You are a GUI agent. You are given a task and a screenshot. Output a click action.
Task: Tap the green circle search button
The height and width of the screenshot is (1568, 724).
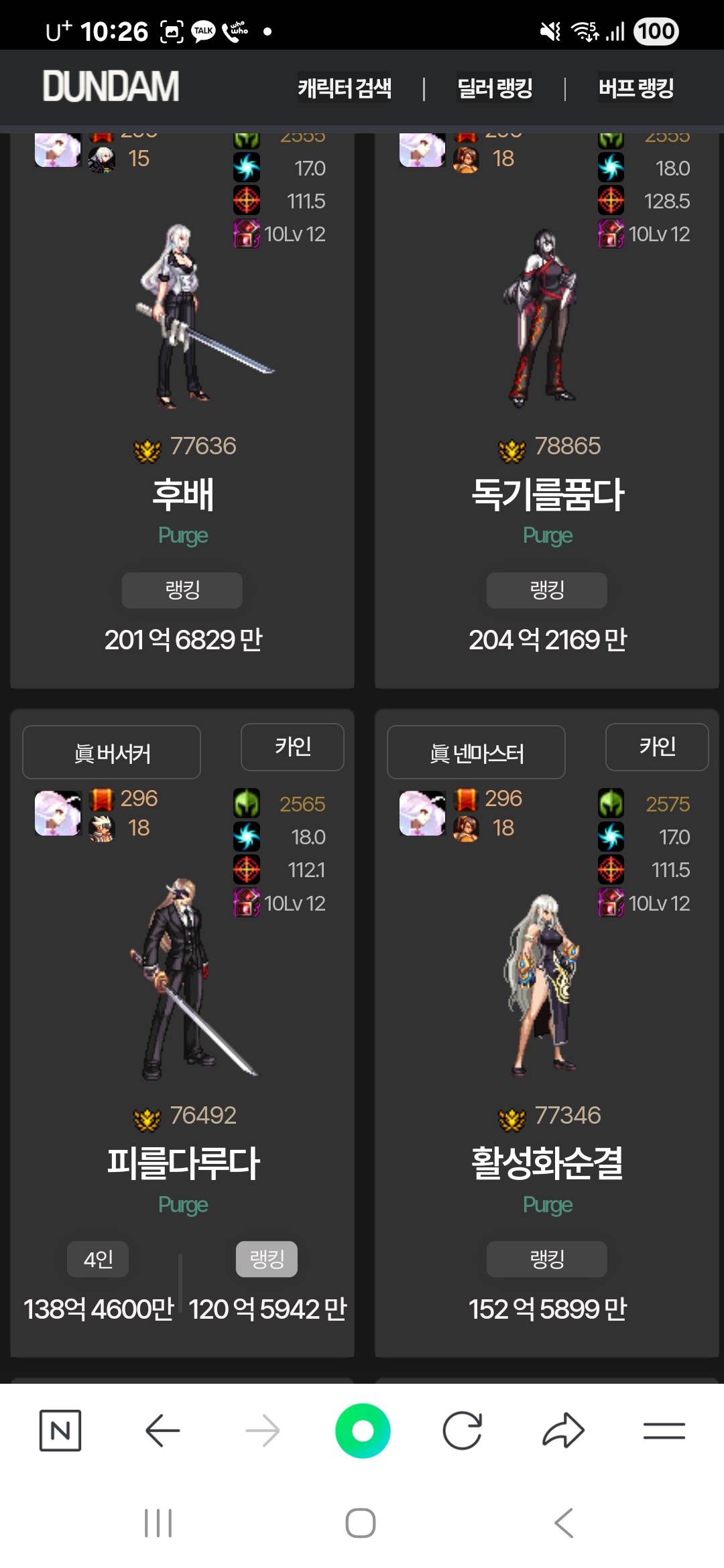pyautogui.click(x=363, y=1431)
